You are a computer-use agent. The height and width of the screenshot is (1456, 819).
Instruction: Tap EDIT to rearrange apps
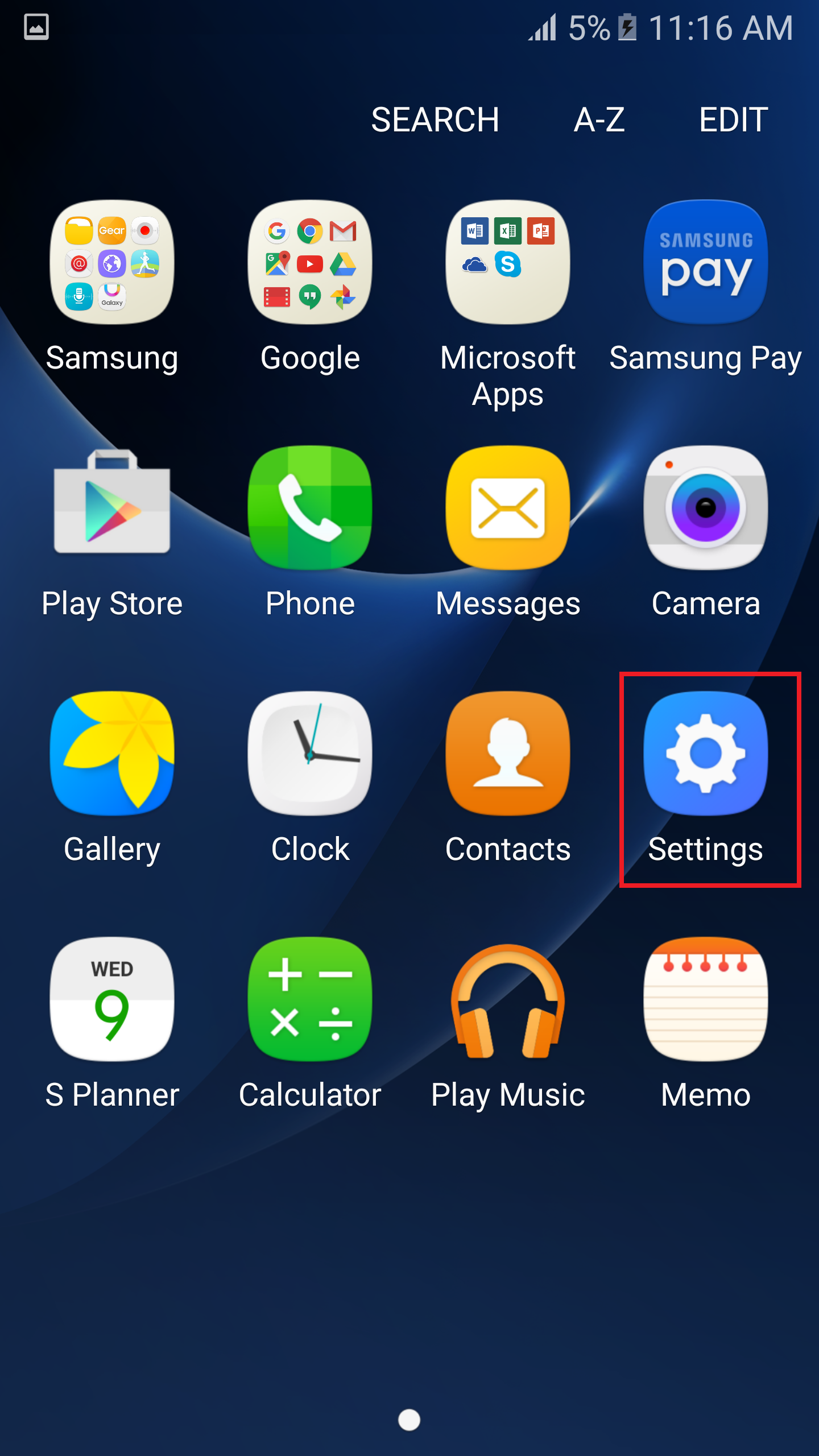[734, 120]
